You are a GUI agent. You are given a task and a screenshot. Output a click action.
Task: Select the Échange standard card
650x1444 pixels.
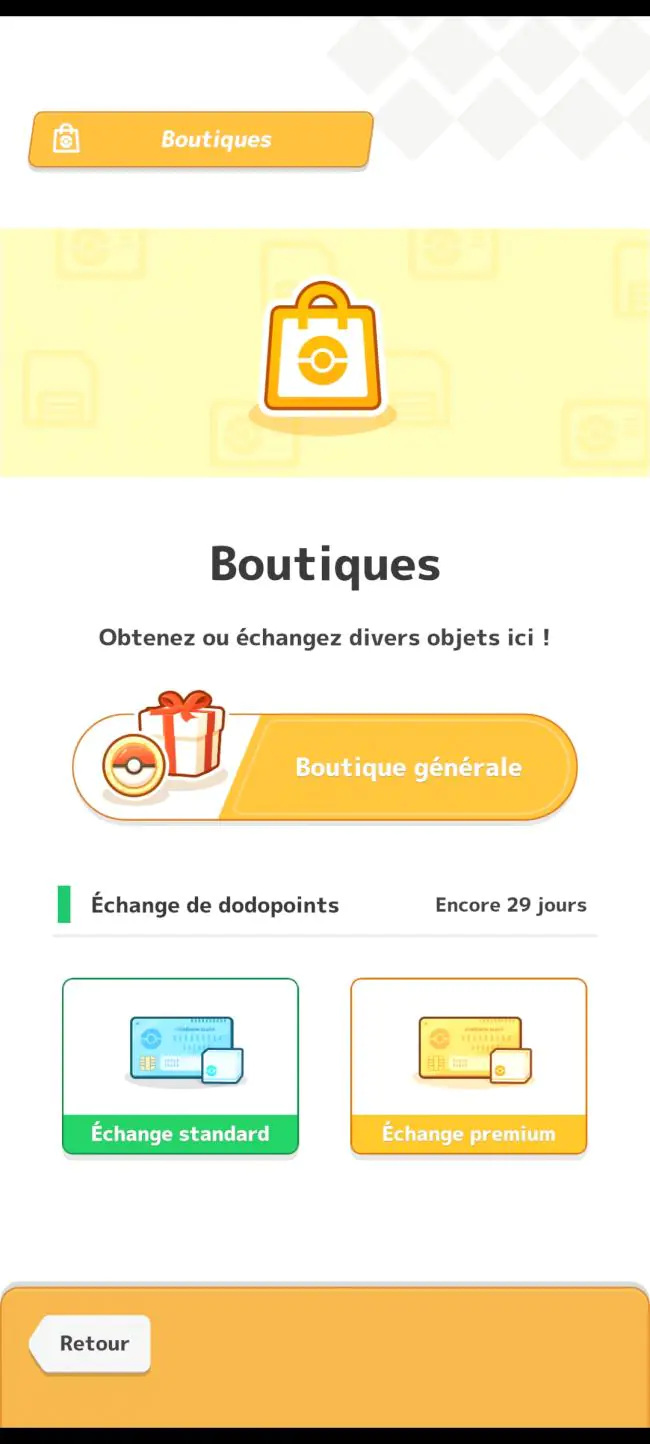[x=180, y=1066]
